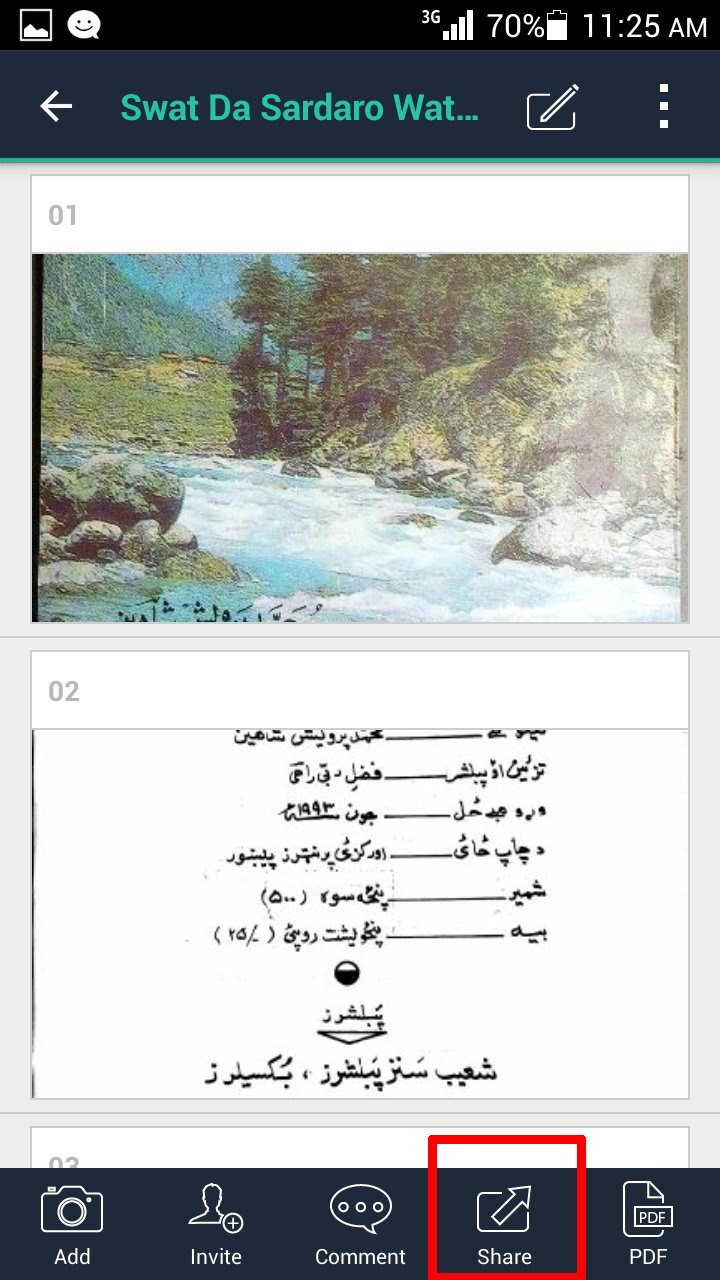Image resolution: width=720 pixels, height=1280 pixels.
Task: Open the overflow menu
Action: (663, 106)
